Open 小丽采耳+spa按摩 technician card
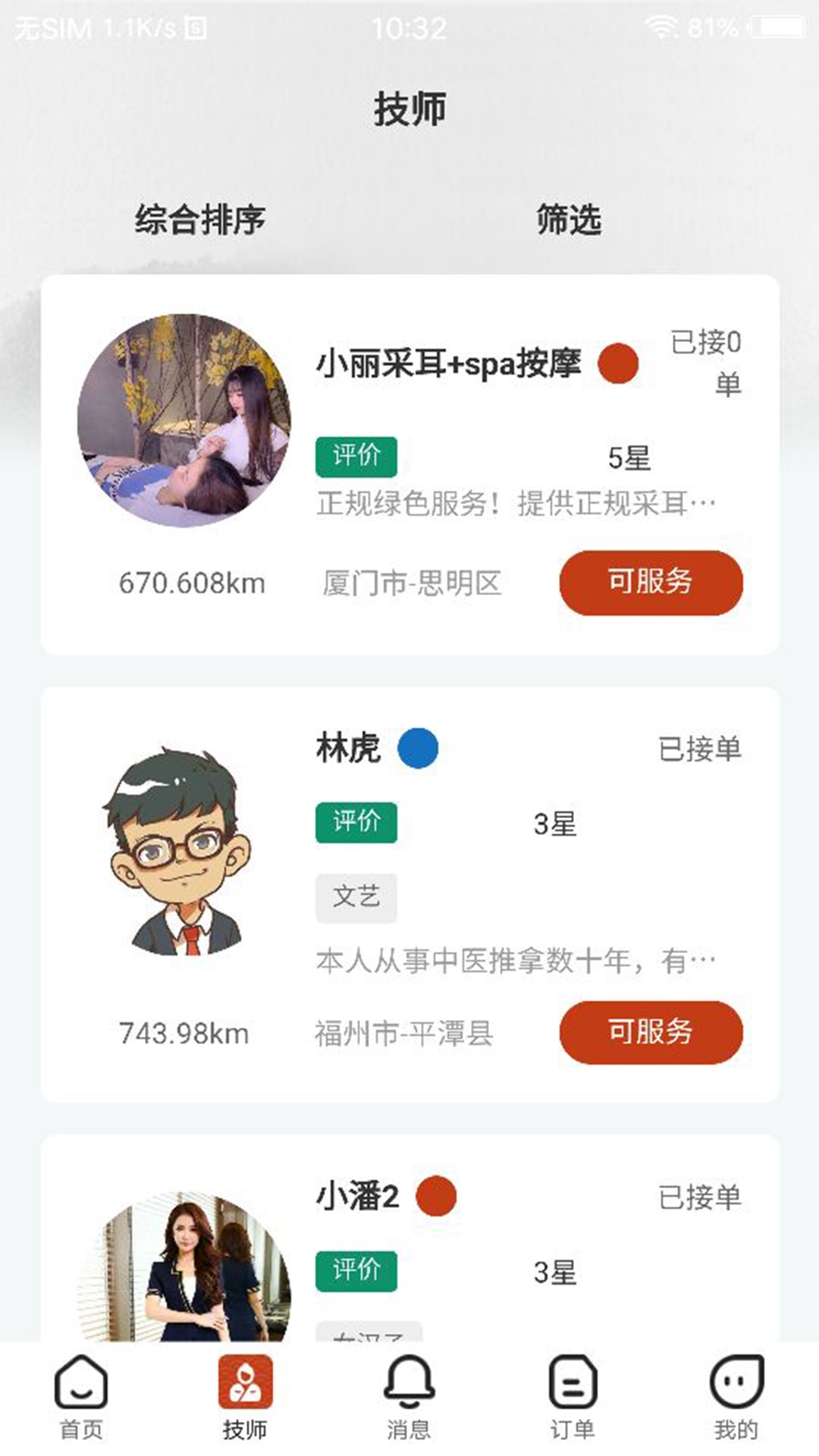The image size is (819, 1456). (447, 364)
